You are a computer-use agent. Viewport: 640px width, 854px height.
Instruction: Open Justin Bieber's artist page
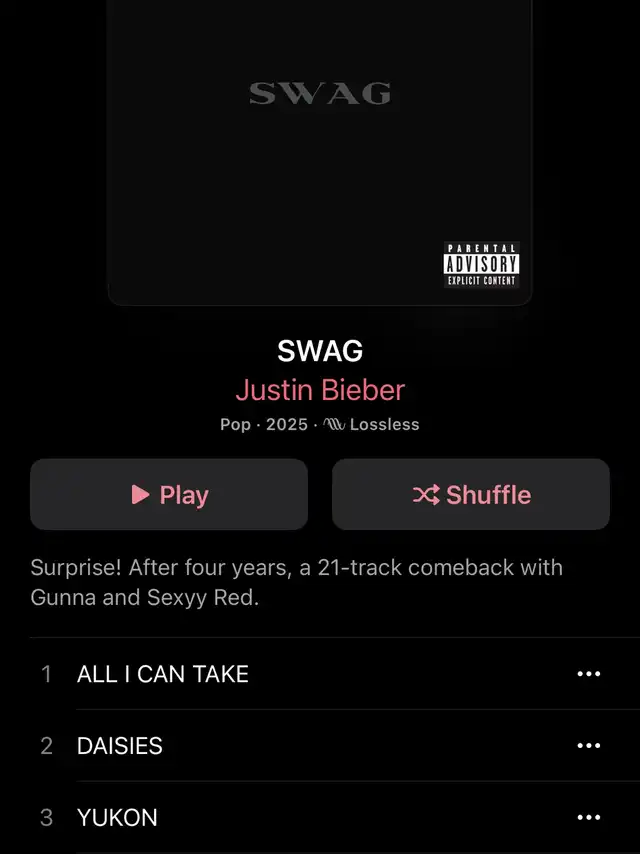click(320, 389)
